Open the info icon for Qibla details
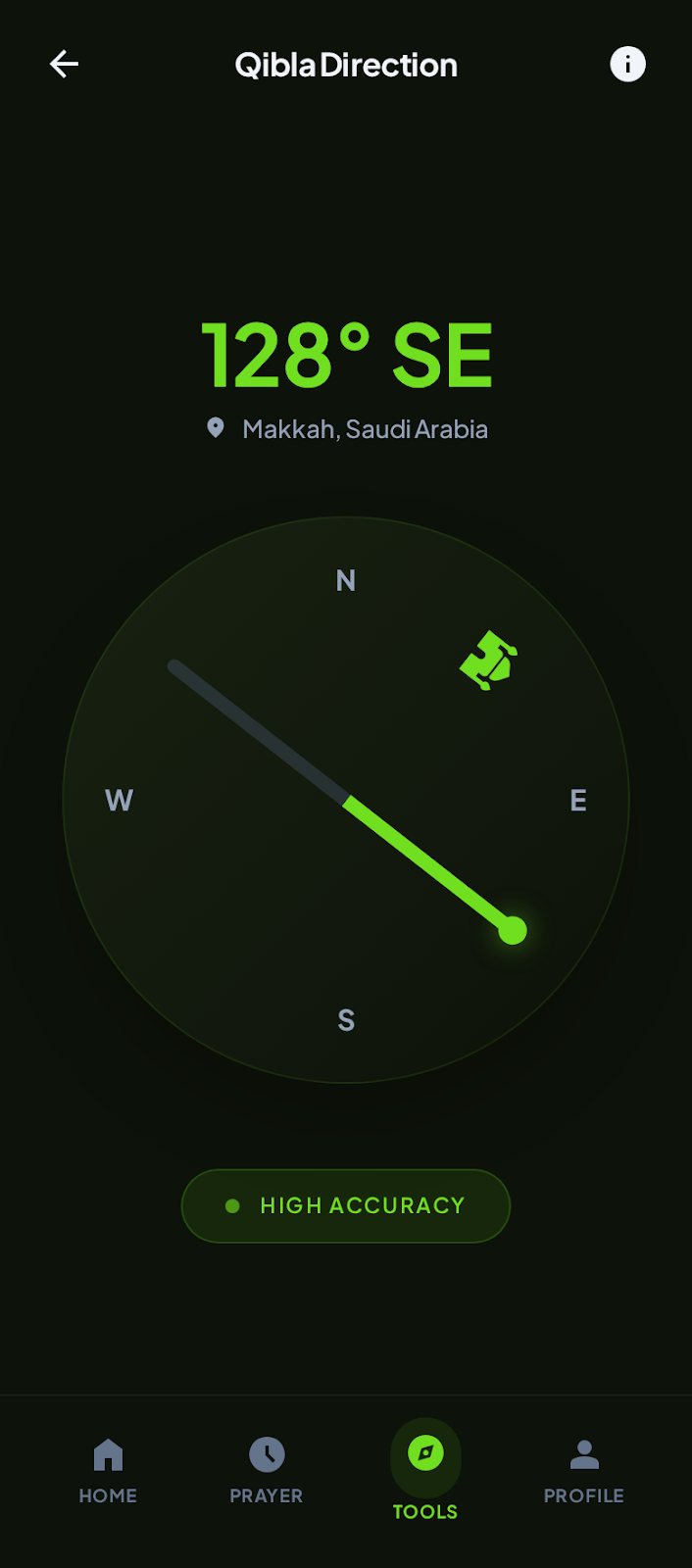Screen dimensions: 692x1568 pos(627,65)
